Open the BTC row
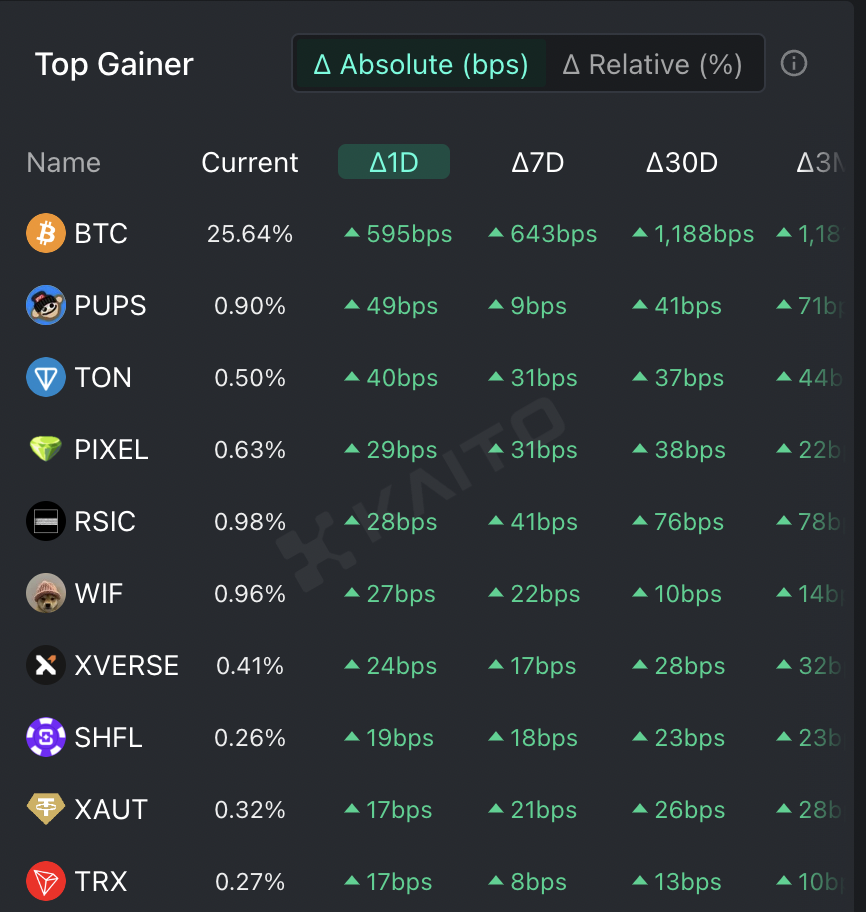866x912 pixels. point(101,234)
